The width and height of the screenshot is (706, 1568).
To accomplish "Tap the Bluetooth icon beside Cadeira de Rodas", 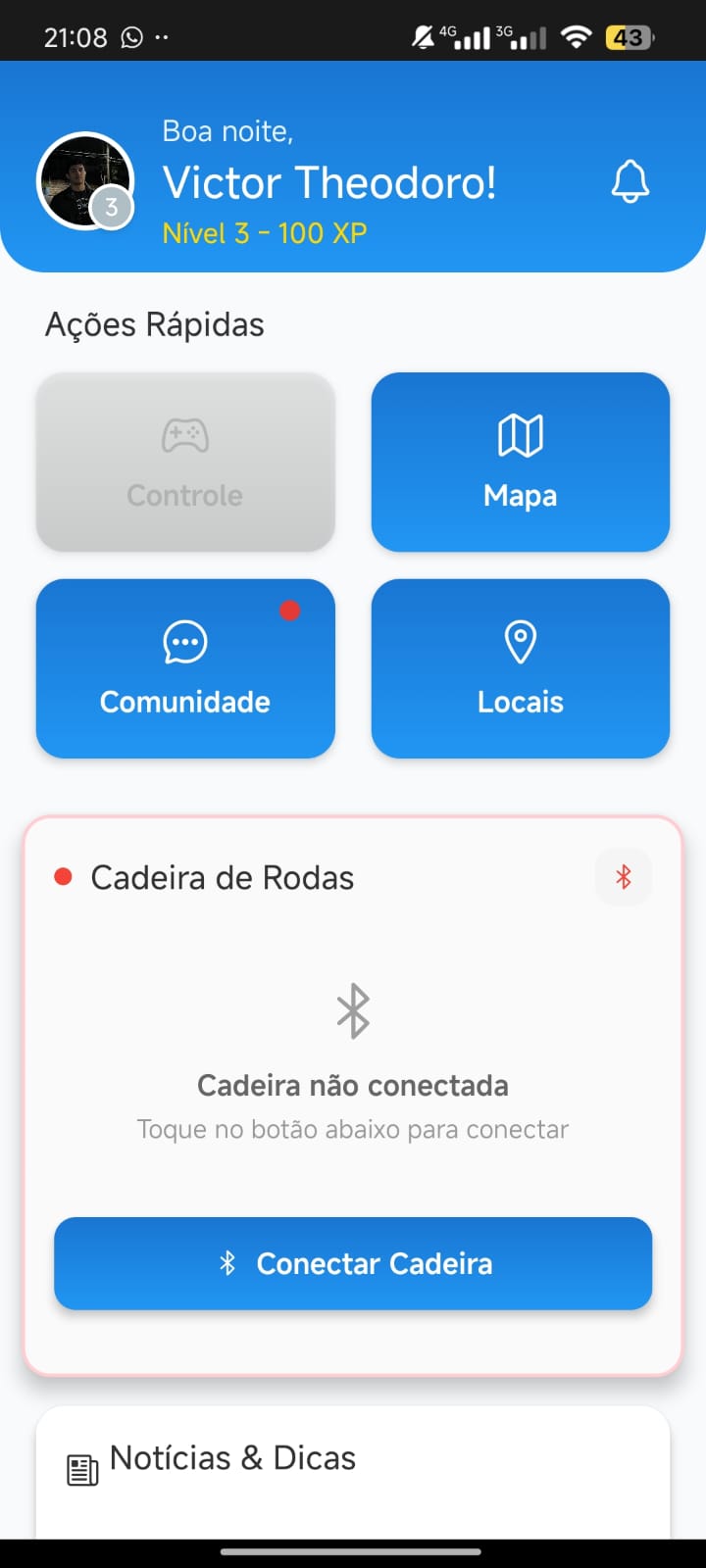I will (624, 877).
